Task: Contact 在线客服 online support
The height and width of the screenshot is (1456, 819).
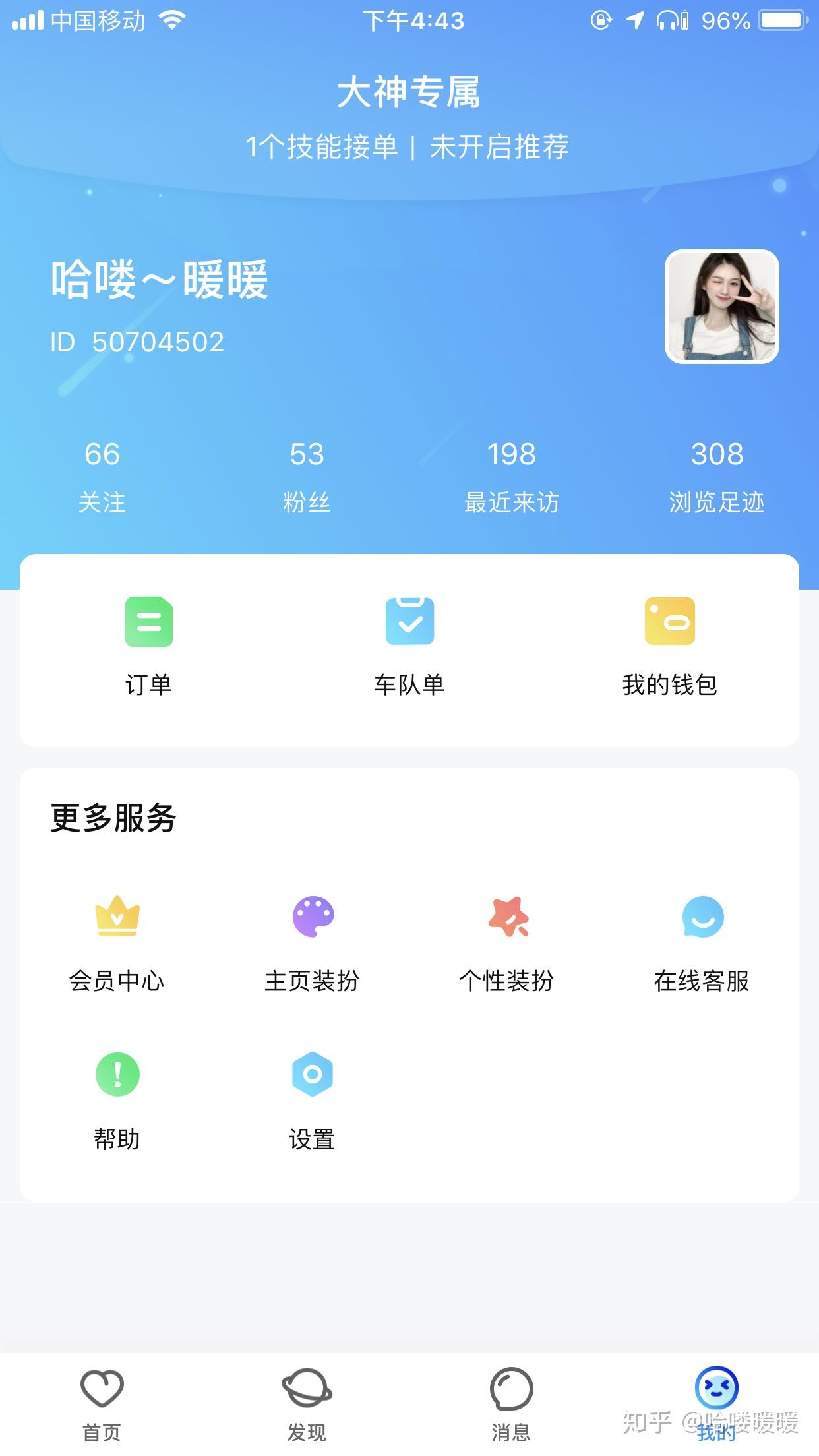Action: coord(702,943)
